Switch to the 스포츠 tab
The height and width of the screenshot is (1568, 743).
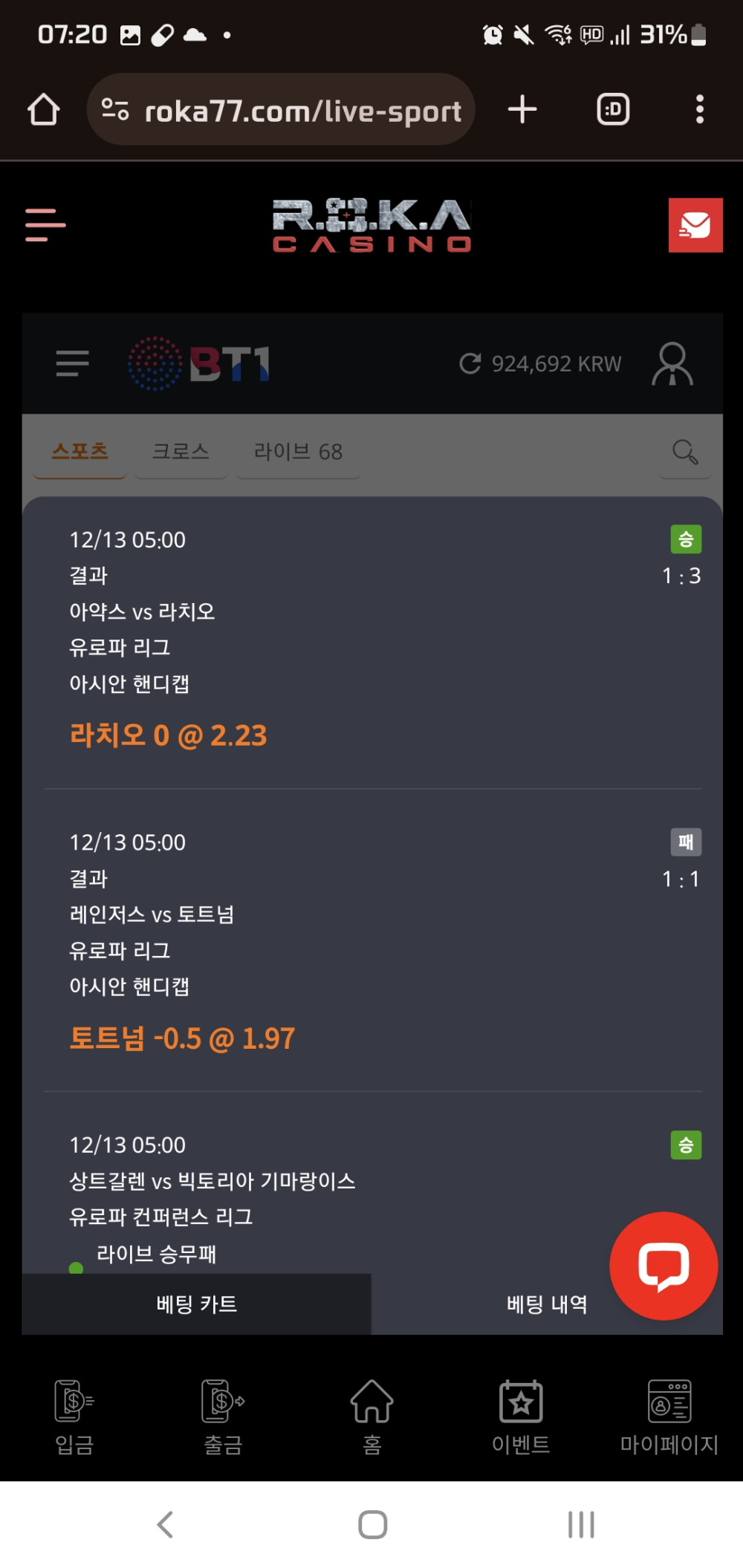[x=80, y=451]
